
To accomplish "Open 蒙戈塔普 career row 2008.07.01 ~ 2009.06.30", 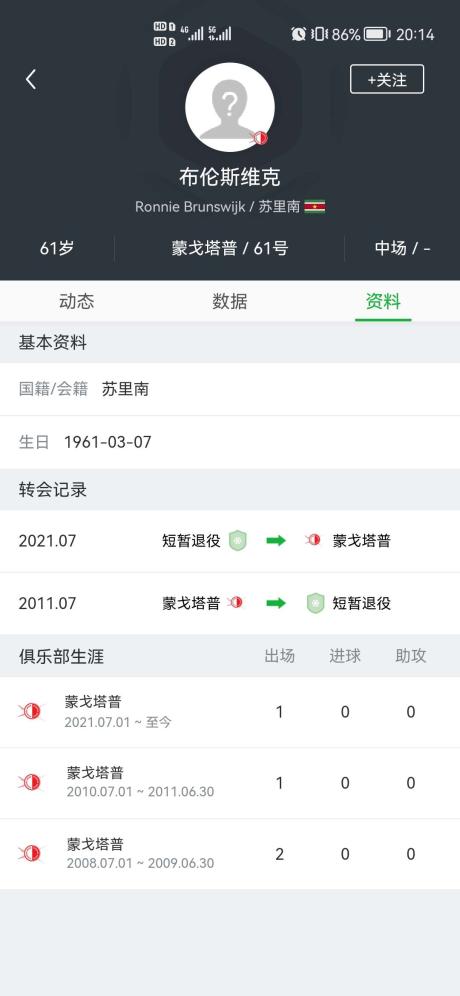I will 230,854.
